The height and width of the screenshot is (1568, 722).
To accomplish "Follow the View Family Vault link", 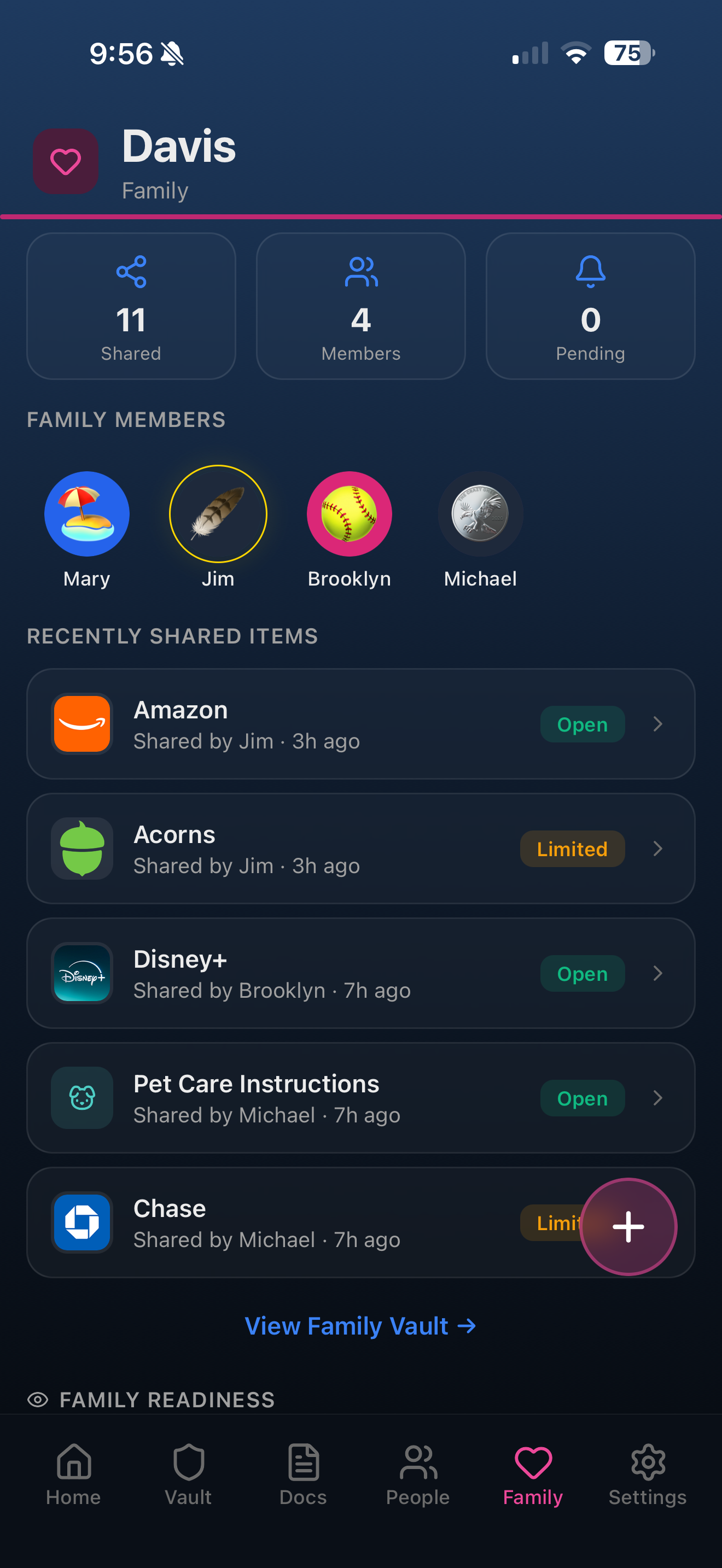I will click(360, 1326).
